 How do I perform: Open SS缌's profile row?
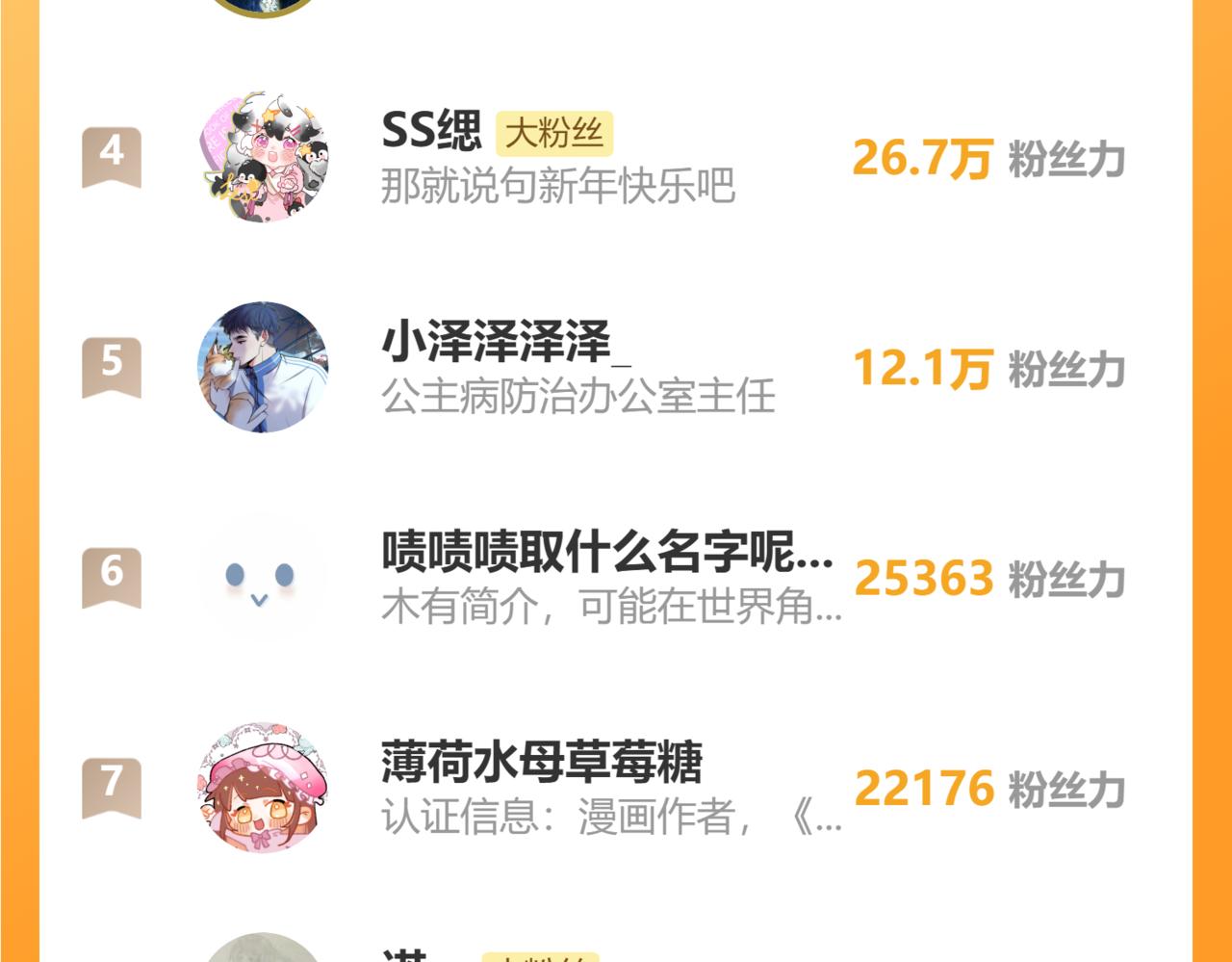(x=616, y=158)
